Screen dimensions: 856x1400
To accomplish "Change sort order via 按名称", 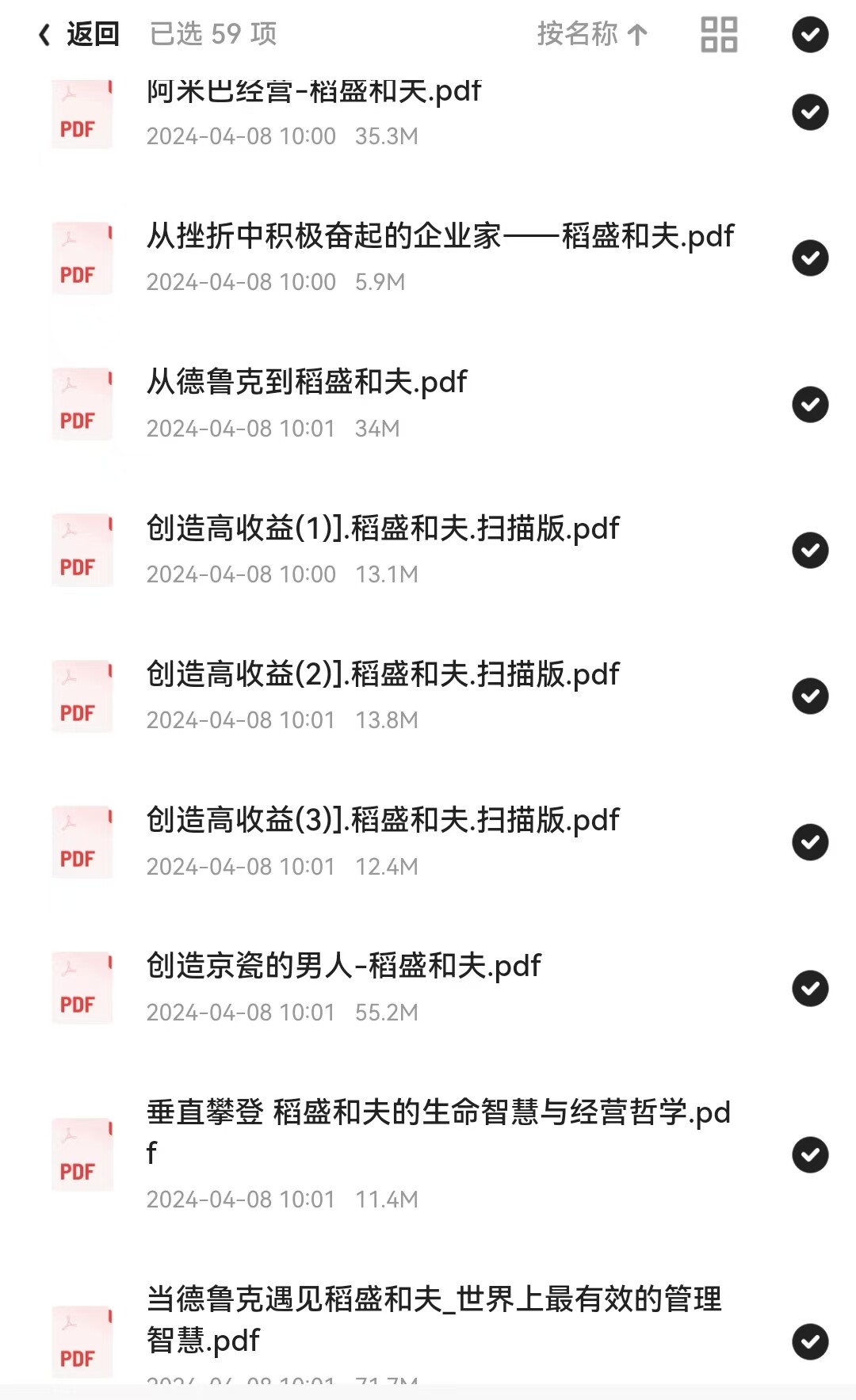I will pyautogui.click(x=592, y=34).
